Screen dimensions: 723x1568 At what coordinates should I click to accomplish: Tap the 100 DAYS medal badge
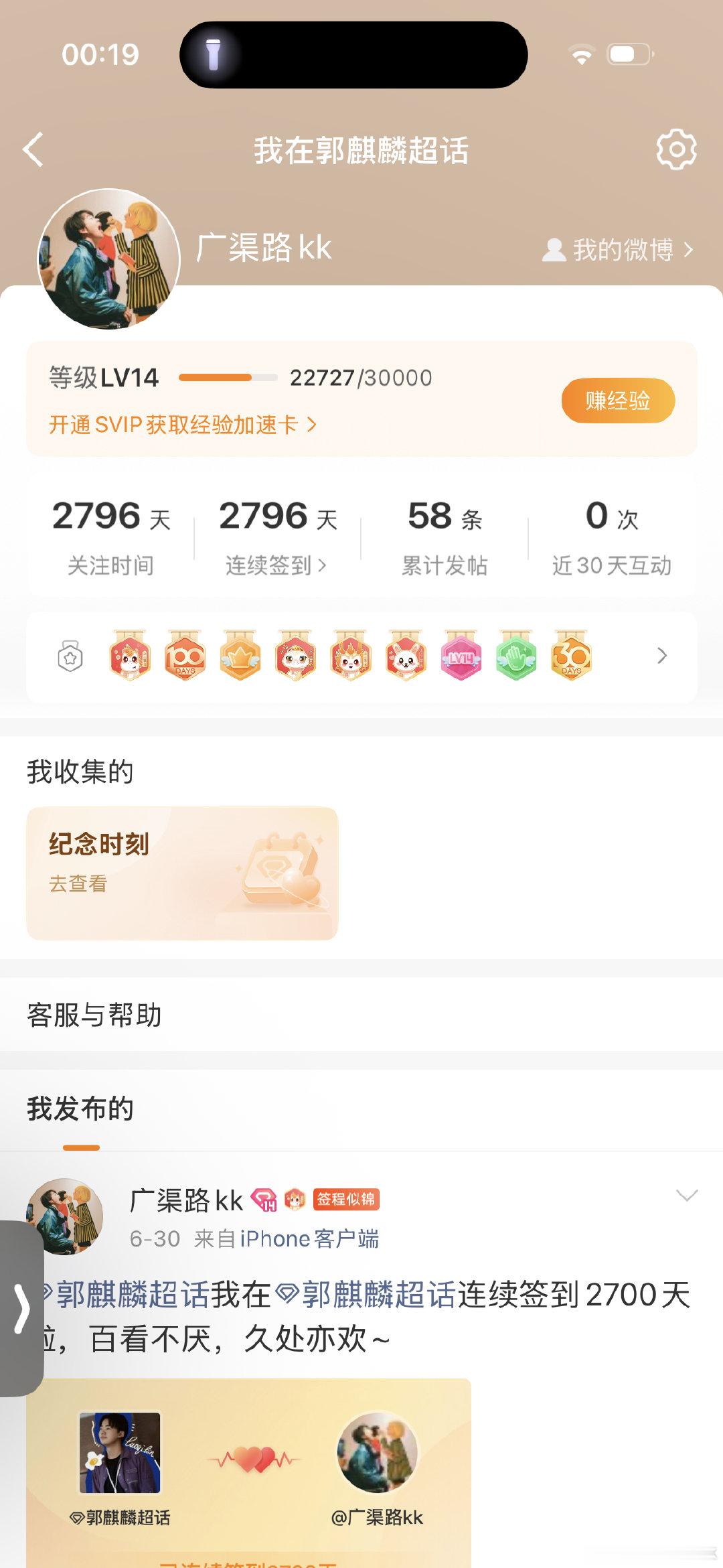185,655
